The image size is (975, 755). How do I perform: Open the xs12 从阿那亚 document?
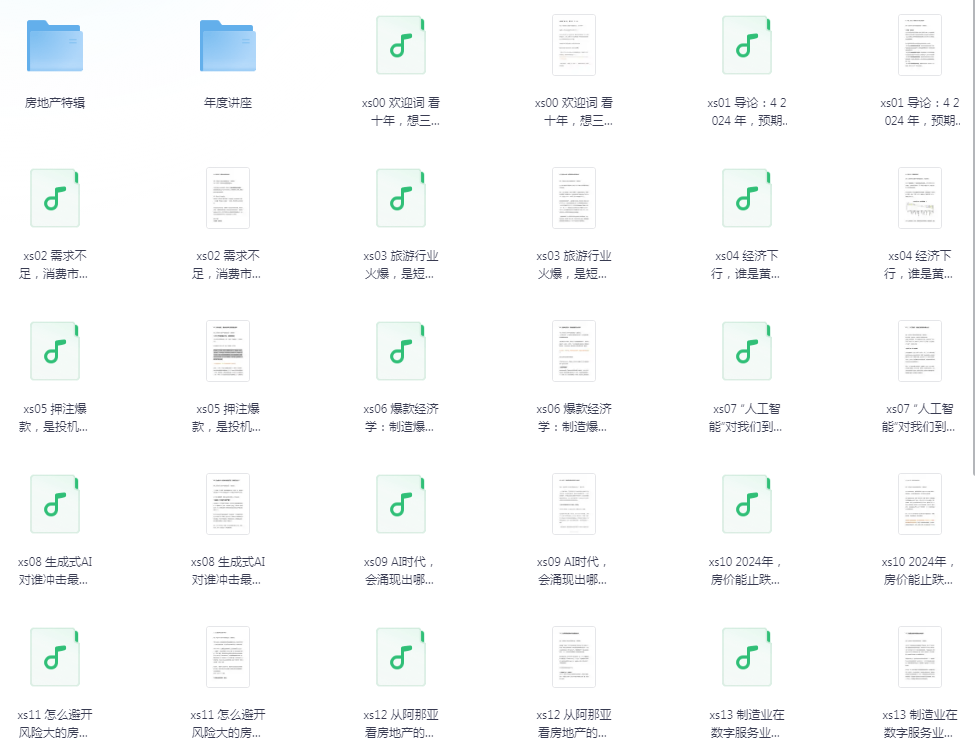coord(574,657)
